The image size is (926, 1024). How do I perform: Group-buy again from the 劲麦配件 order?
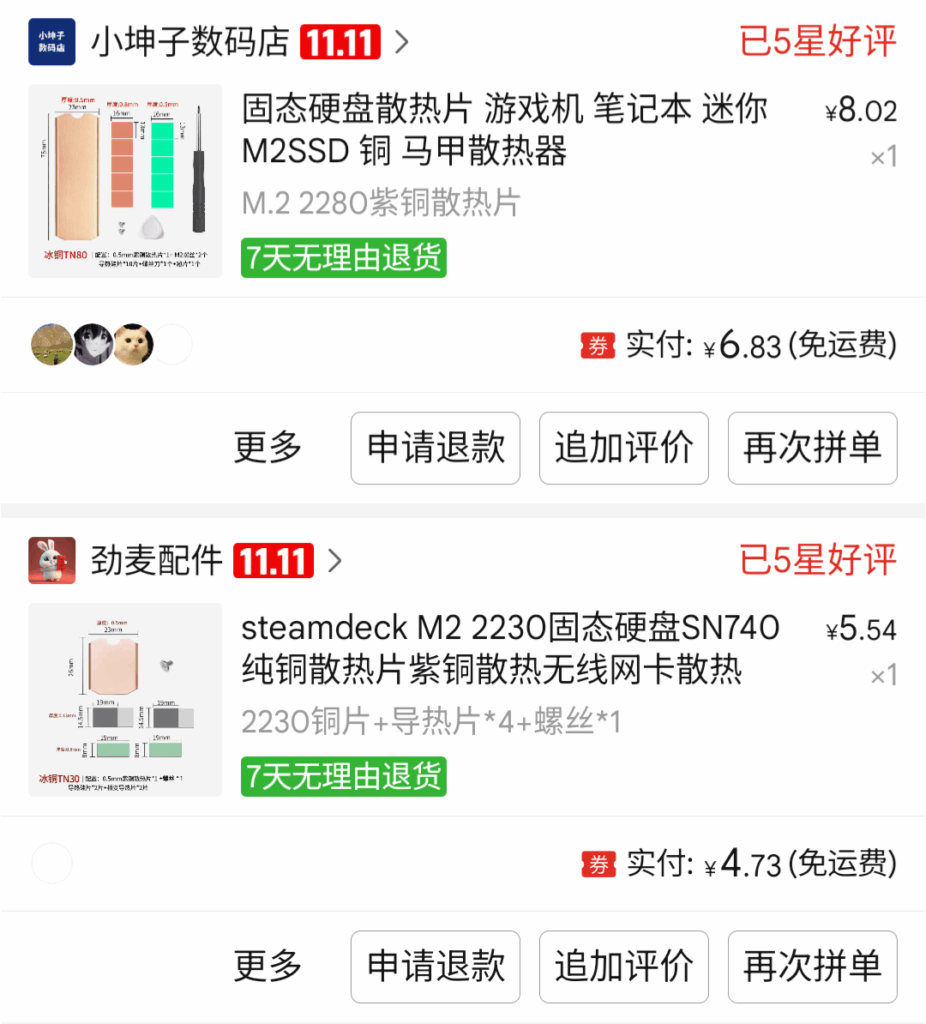pyautogui.click(x=812, y=967)
